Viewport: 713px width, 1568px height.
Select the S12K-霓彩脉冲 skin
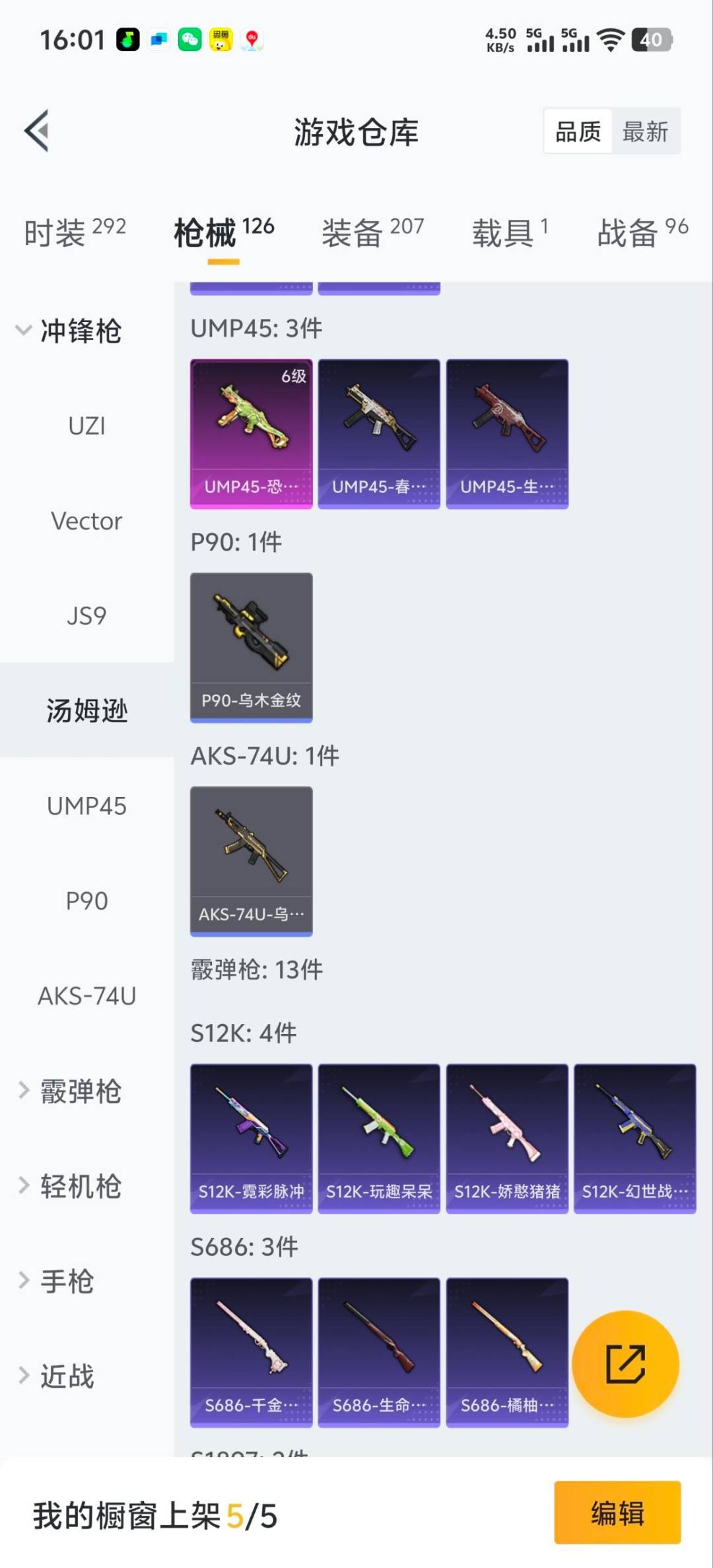(x=251, y=1139)
